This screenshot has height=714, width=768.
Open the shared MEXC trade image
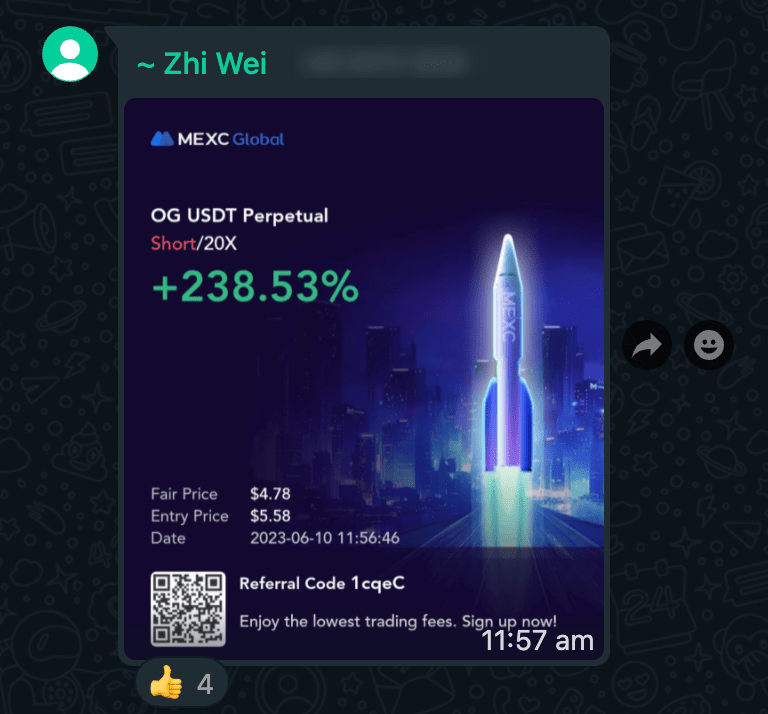[362, 378]
